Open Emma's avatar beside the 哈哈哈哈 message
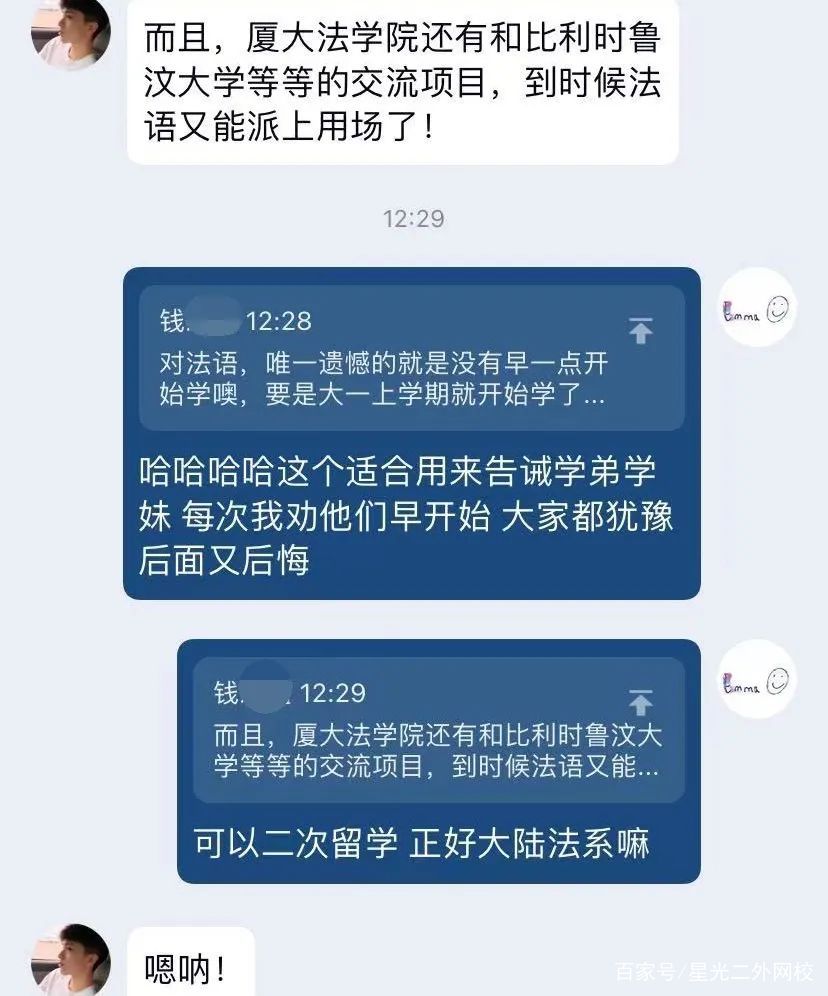The image size is (828, 996). click(757, 309)
